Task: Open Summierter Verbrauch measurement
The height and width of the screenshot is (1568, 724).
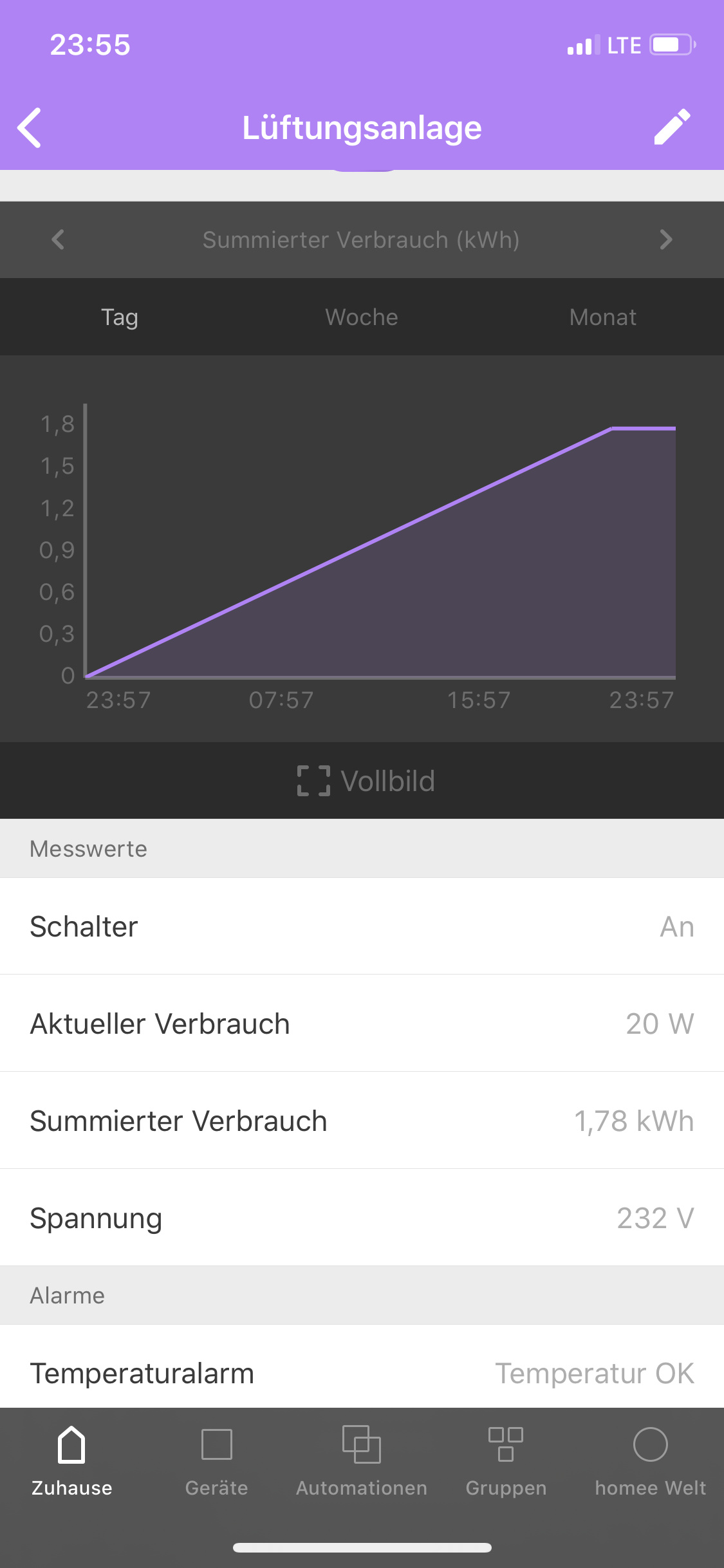Action: click(362, 1121)
